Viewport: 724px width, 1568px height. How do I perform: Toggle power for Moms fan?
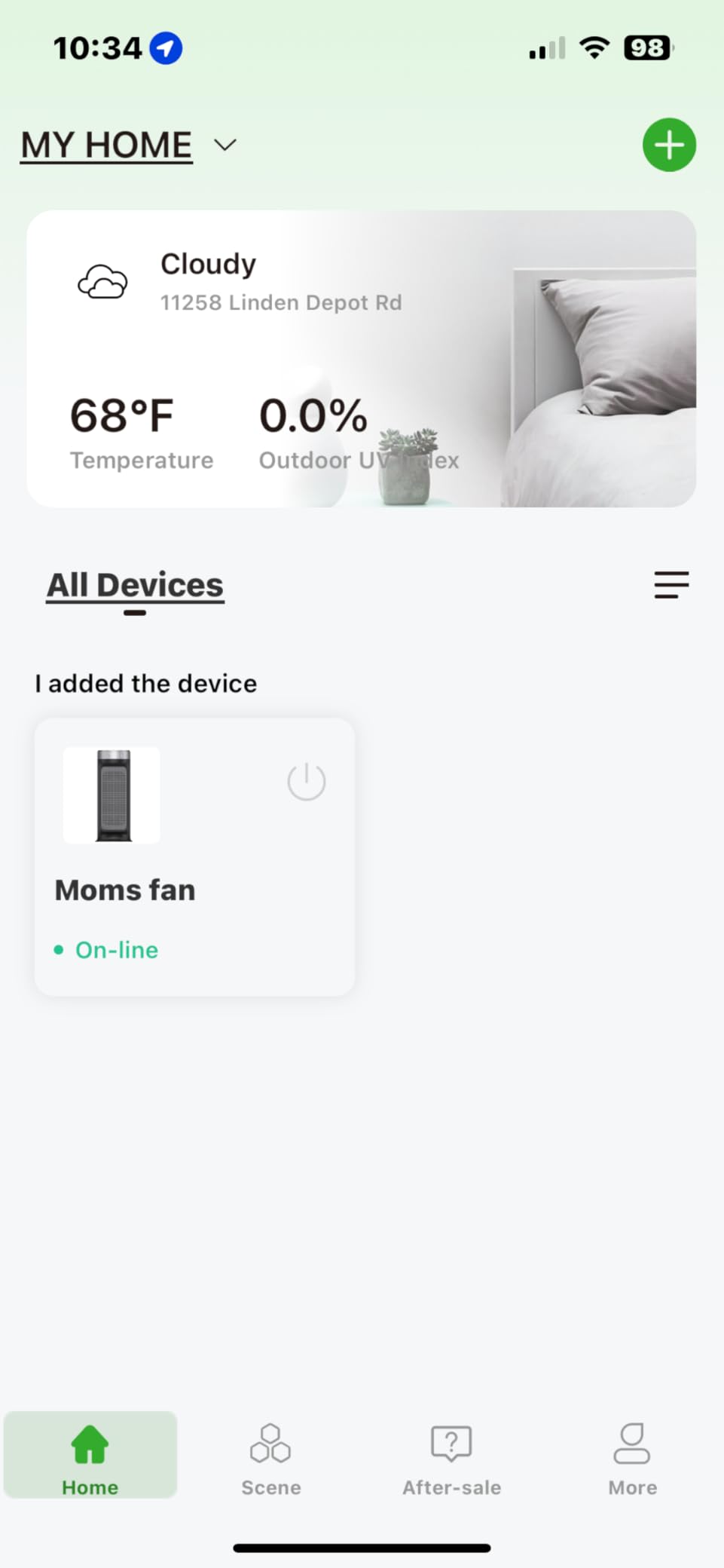pos(307,781)
